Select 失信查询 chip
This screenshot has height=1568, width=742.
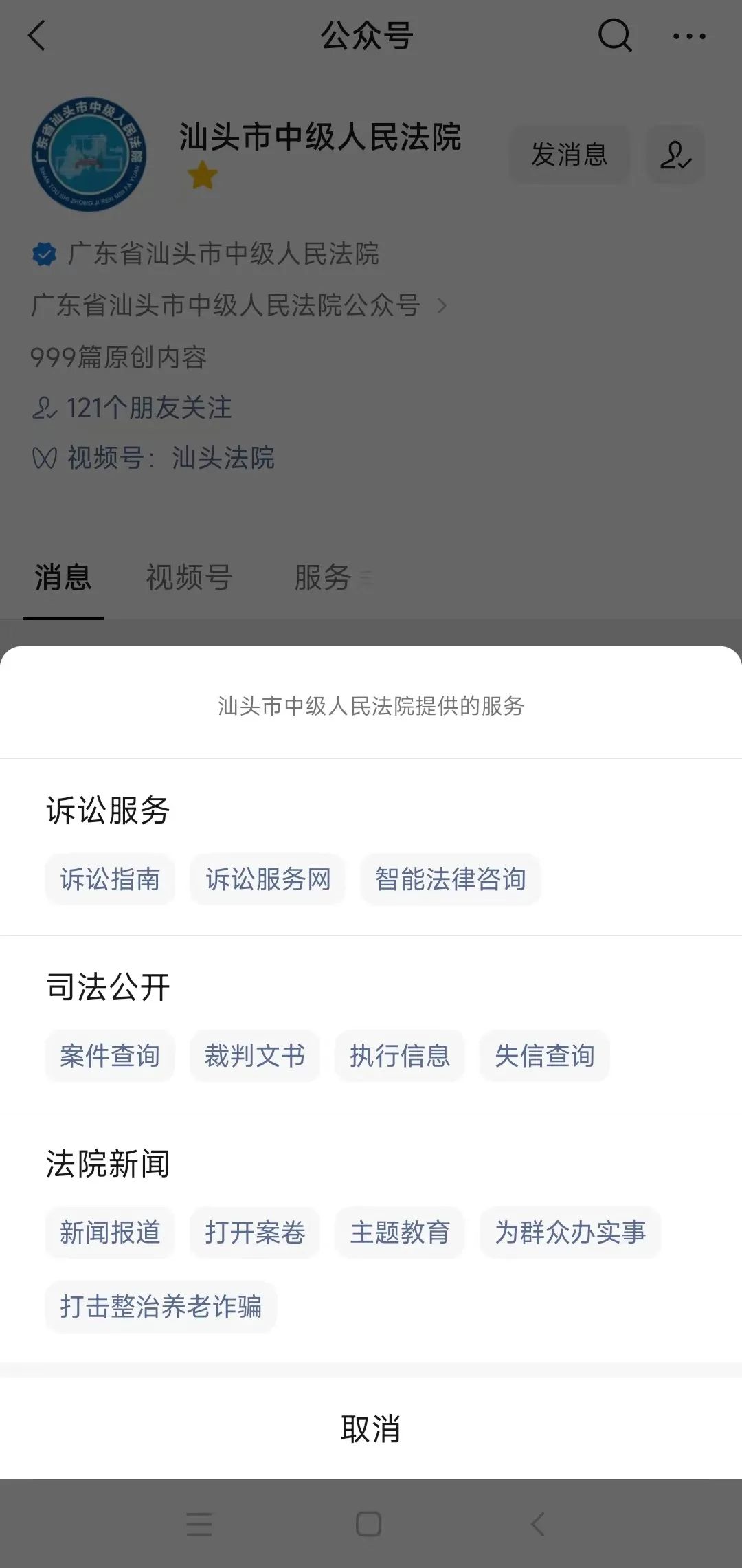pyautogui.click(x=545, y=1056)
